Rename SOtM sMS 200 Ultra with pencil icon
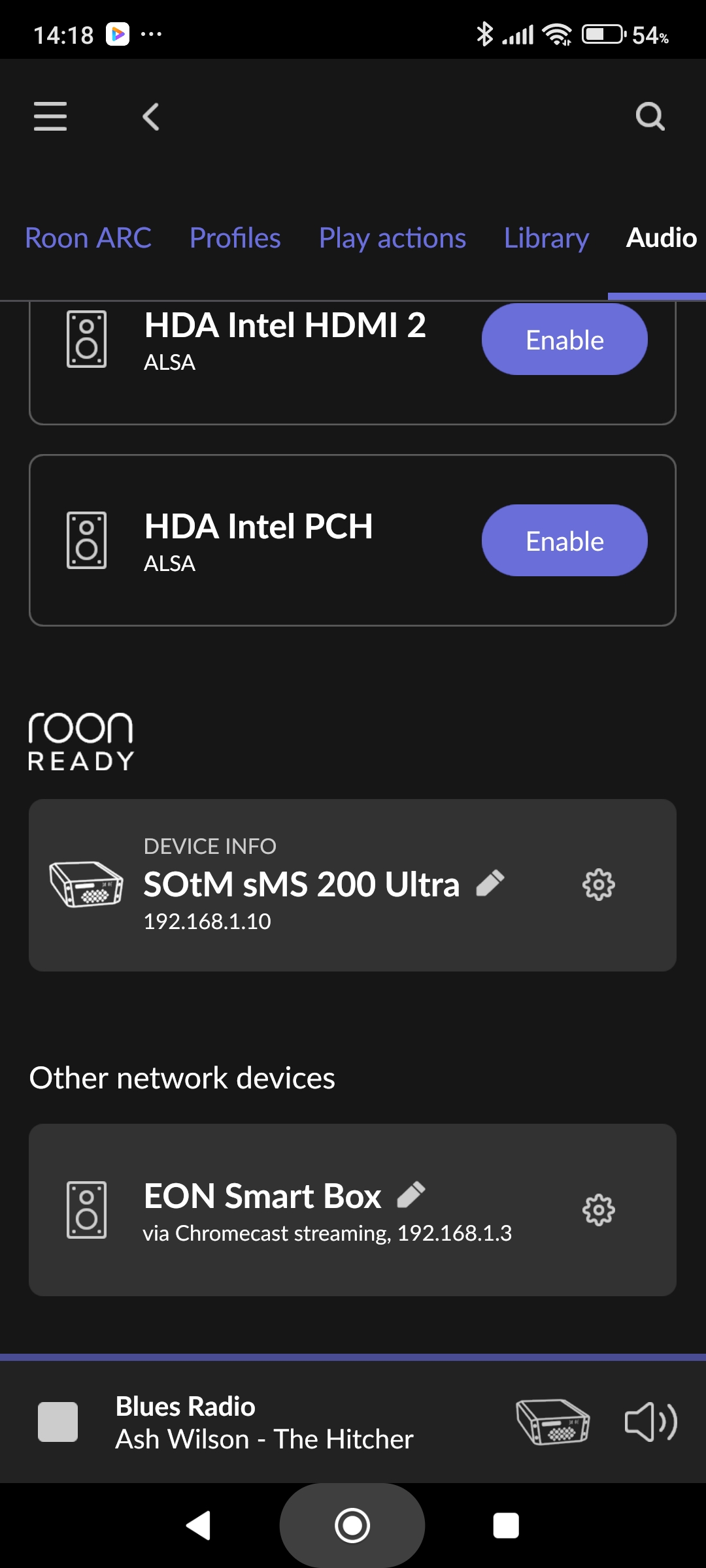This screenshot has width=706, height=1568. click(490, 883)
